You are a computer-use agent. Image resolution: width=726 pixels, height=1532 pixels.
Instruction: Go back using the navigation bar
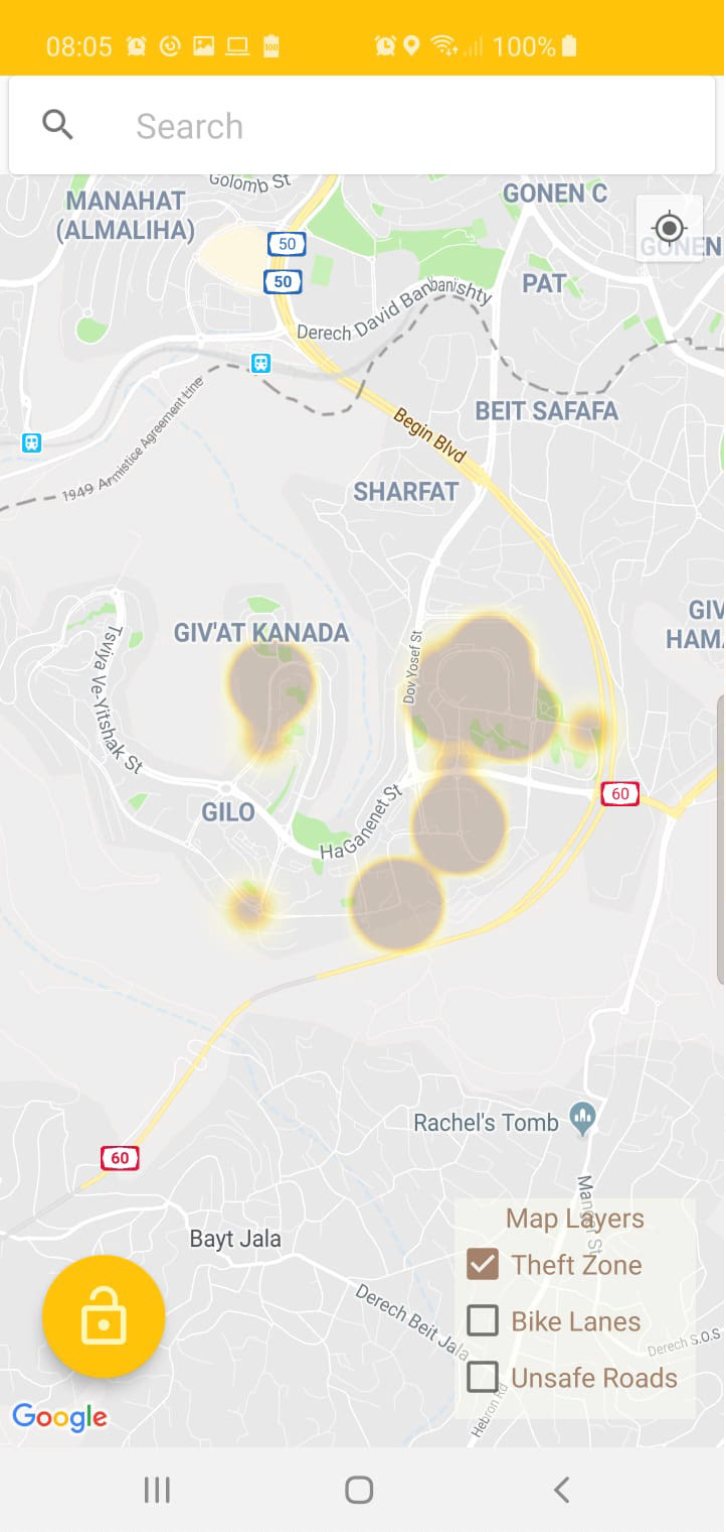tap(562, 1490)
